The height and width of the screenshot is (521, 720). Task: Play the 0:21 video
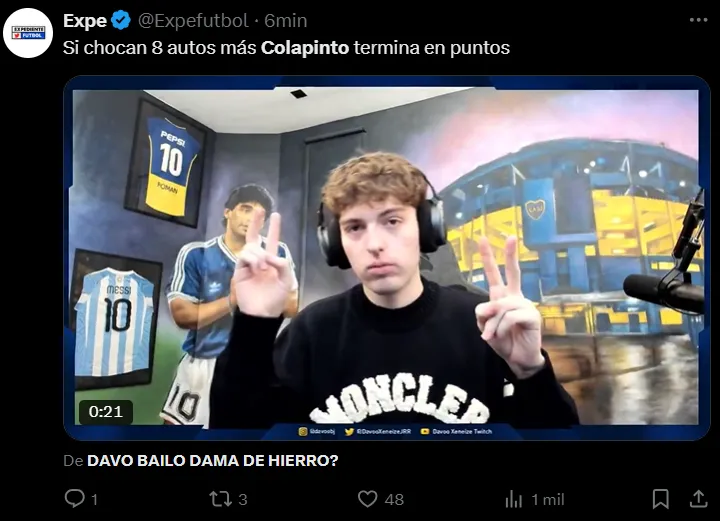click(x=386, y=257)
